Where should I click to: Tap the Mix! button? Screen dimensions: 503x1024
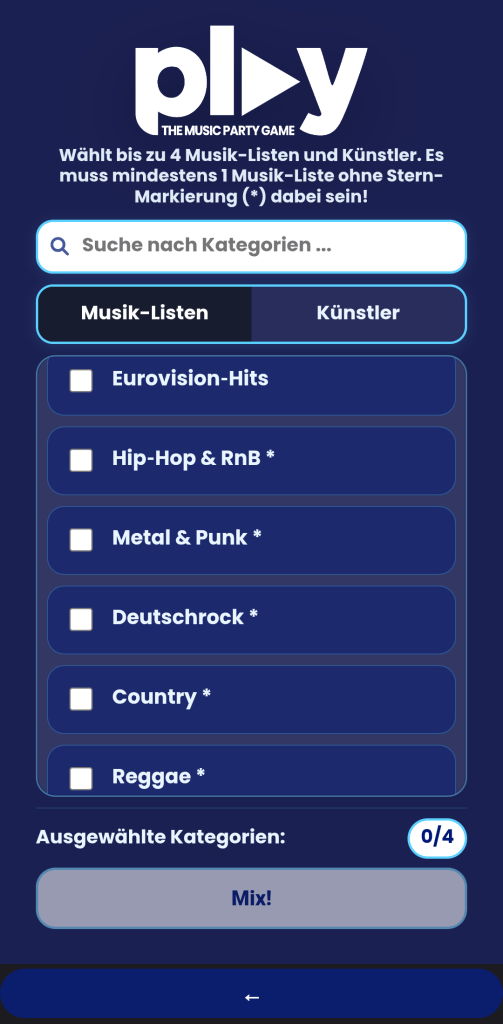252,898
